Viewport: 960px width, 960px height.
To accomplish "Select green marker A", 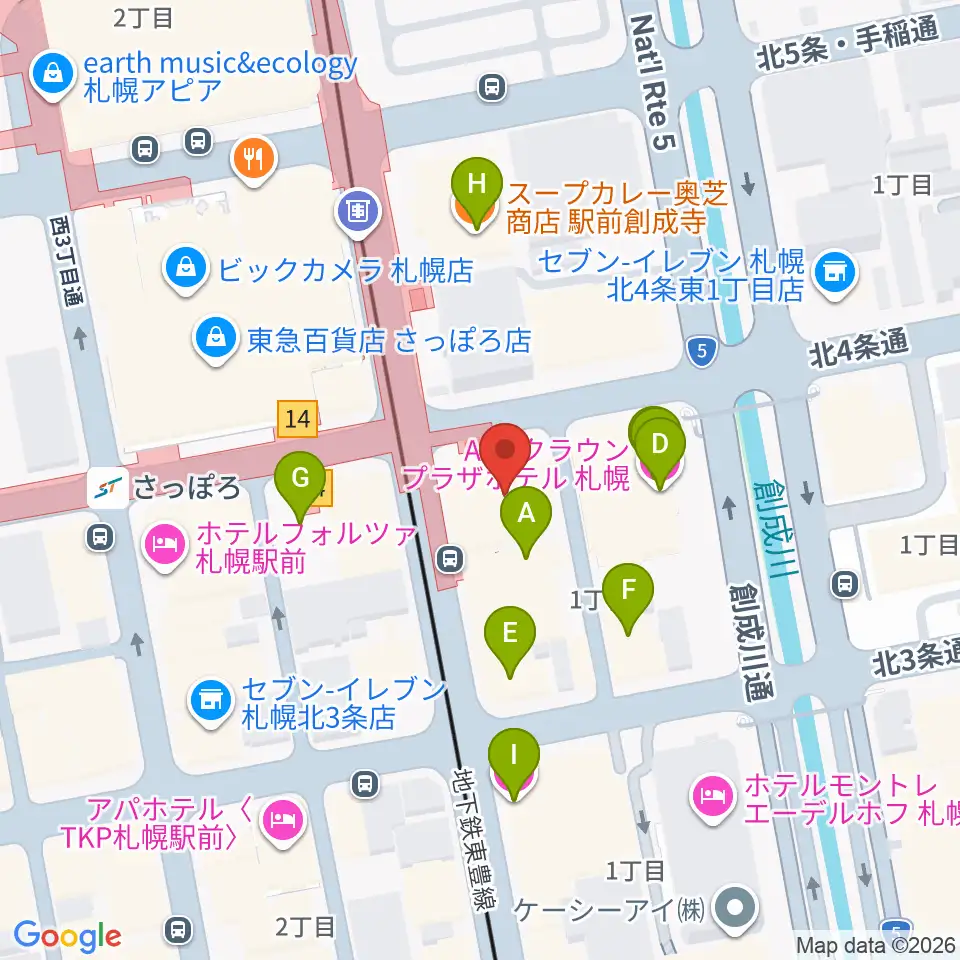I will coord(526,522).
